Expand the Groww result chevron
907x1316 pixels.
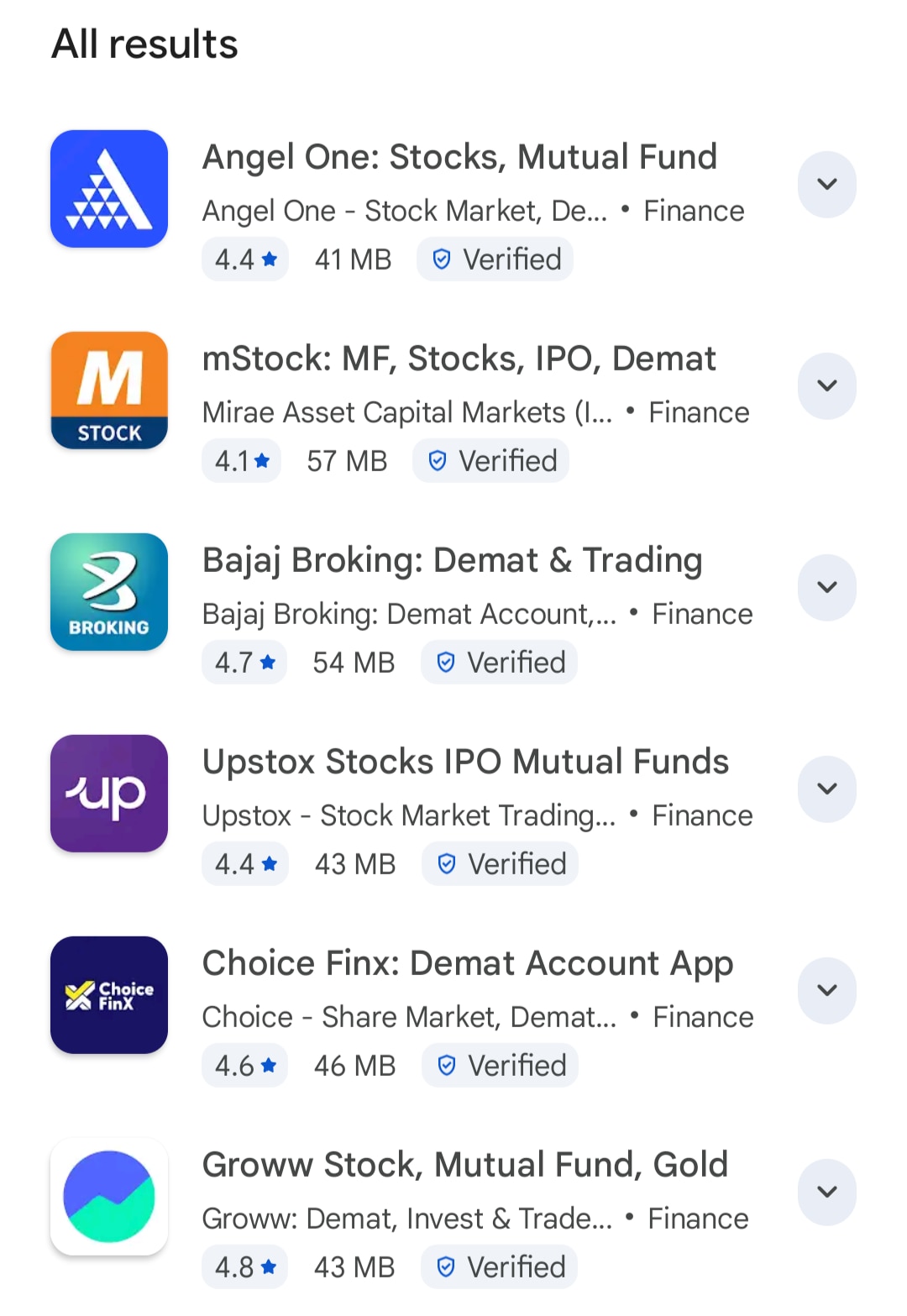(x=826, y=1192)
